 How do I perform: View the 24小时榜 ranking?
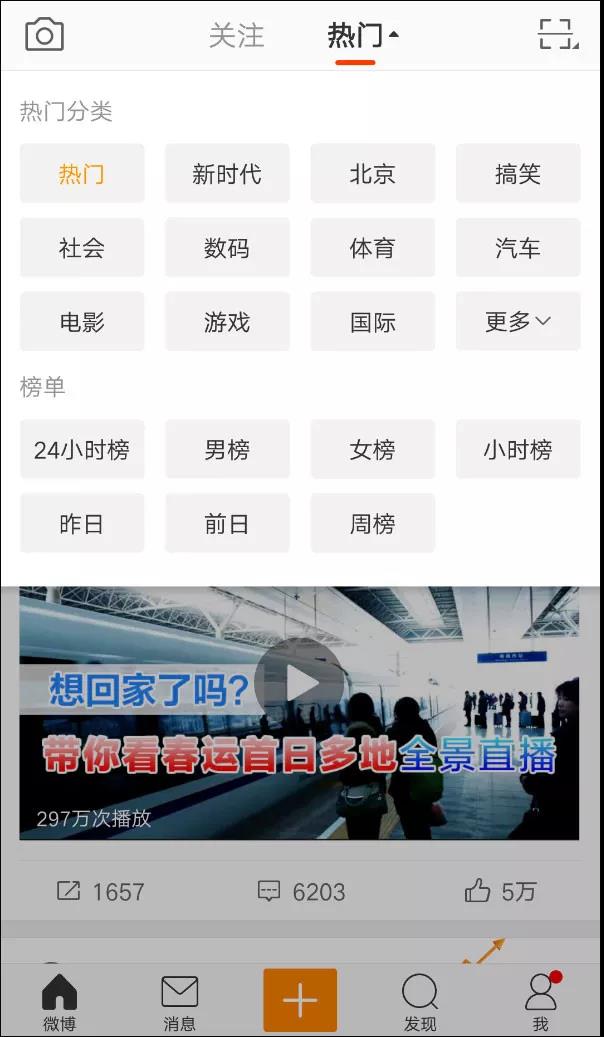(x=82, y=450)
